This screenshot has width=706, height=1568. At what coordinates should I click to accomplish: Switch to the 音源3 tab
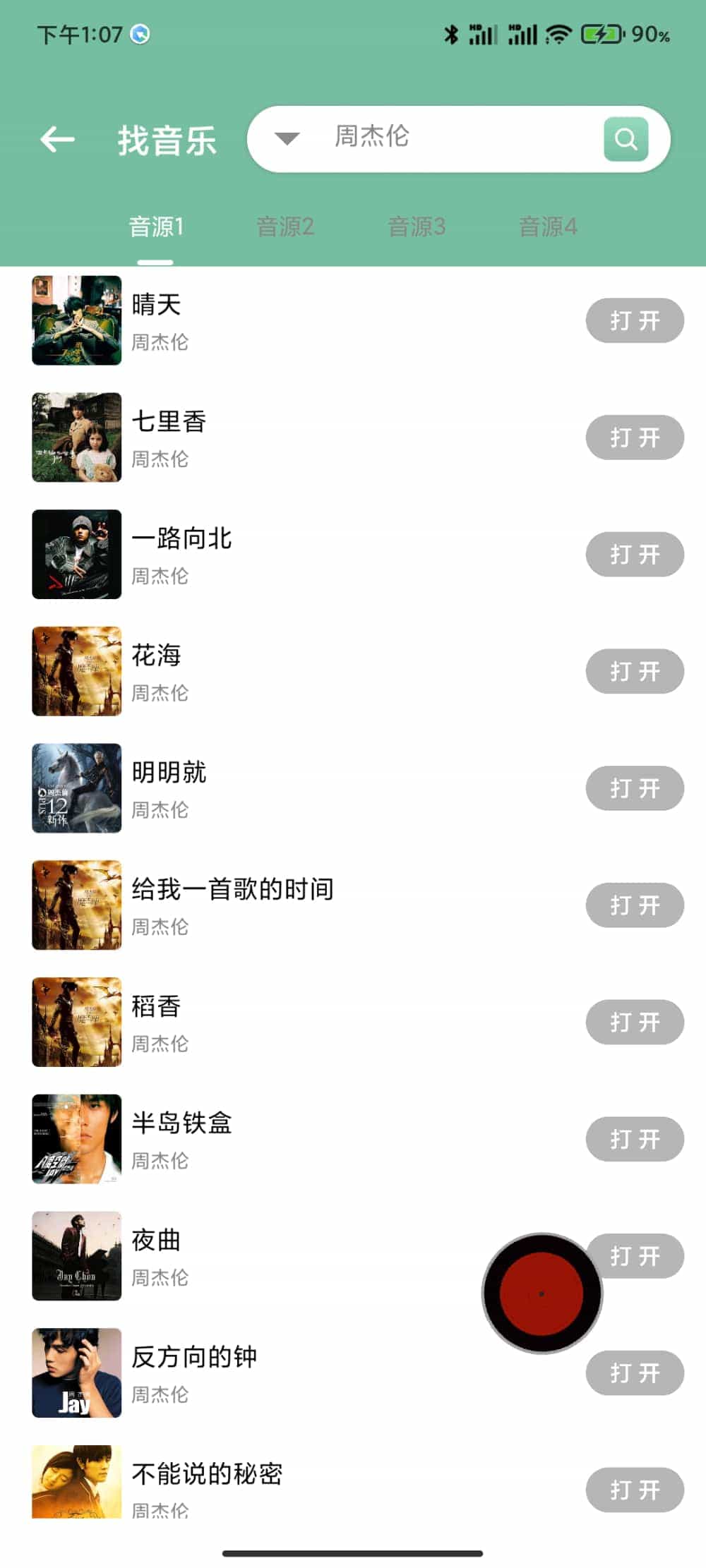pyautogui.click(x=417, y=227)
